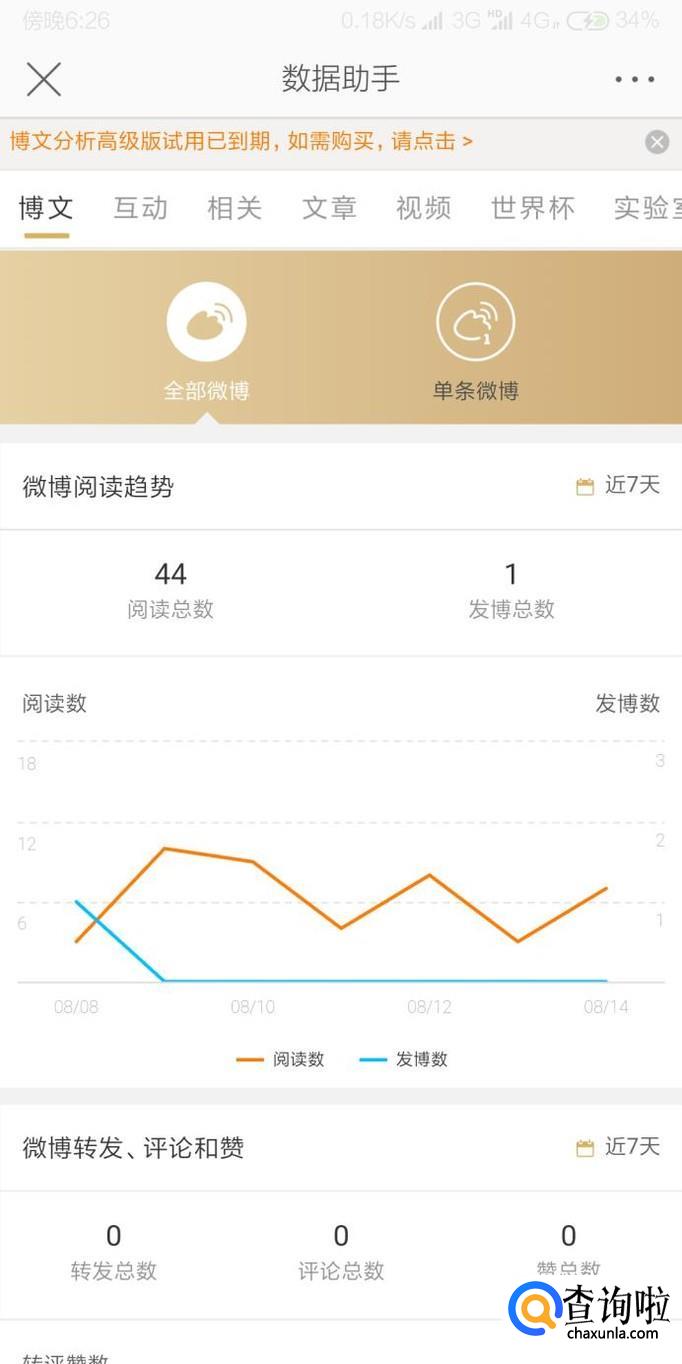Toggle the 发博数 legend series
This screenshot has height=1364, width=682.
point(404,1060)
